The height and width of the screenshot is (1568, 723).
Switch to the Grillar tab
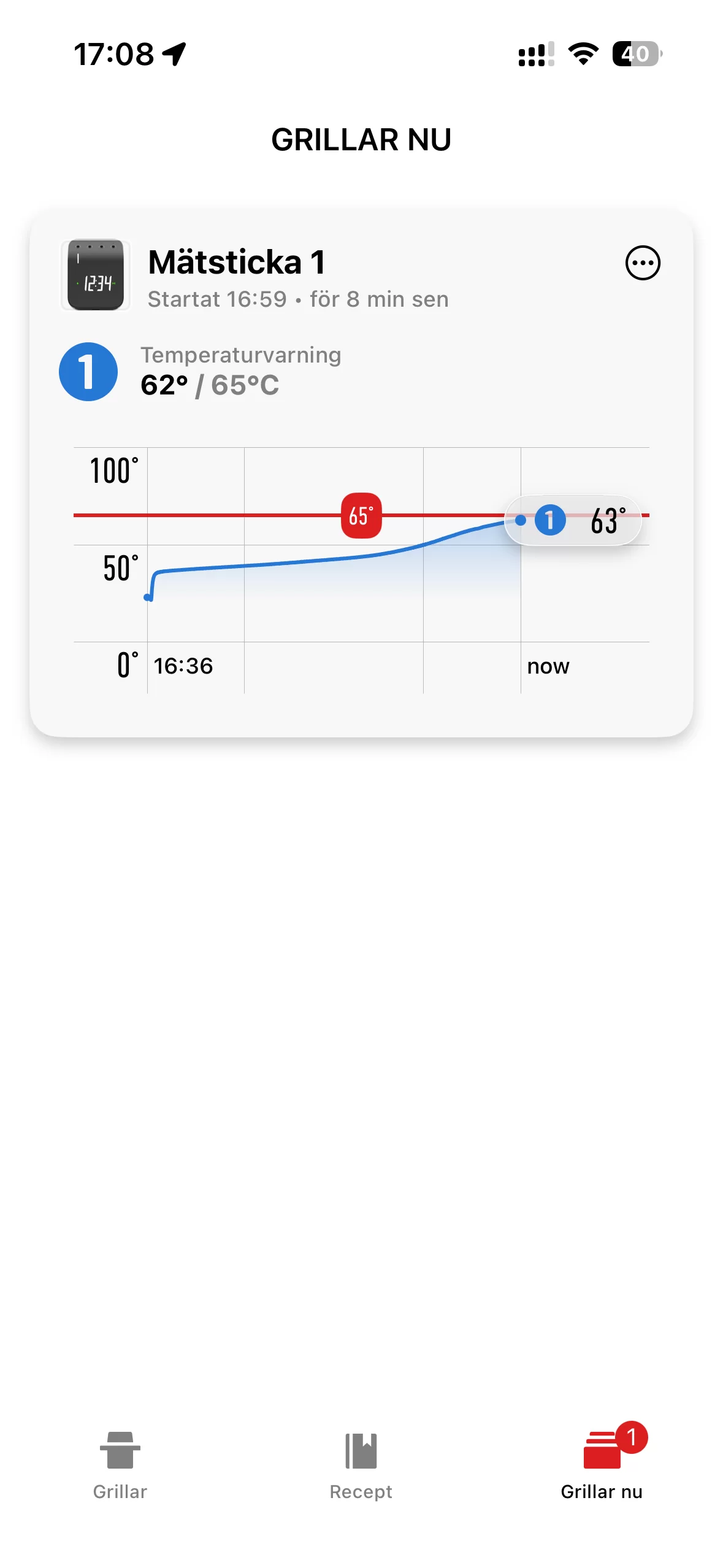[x=120, y=1465]
